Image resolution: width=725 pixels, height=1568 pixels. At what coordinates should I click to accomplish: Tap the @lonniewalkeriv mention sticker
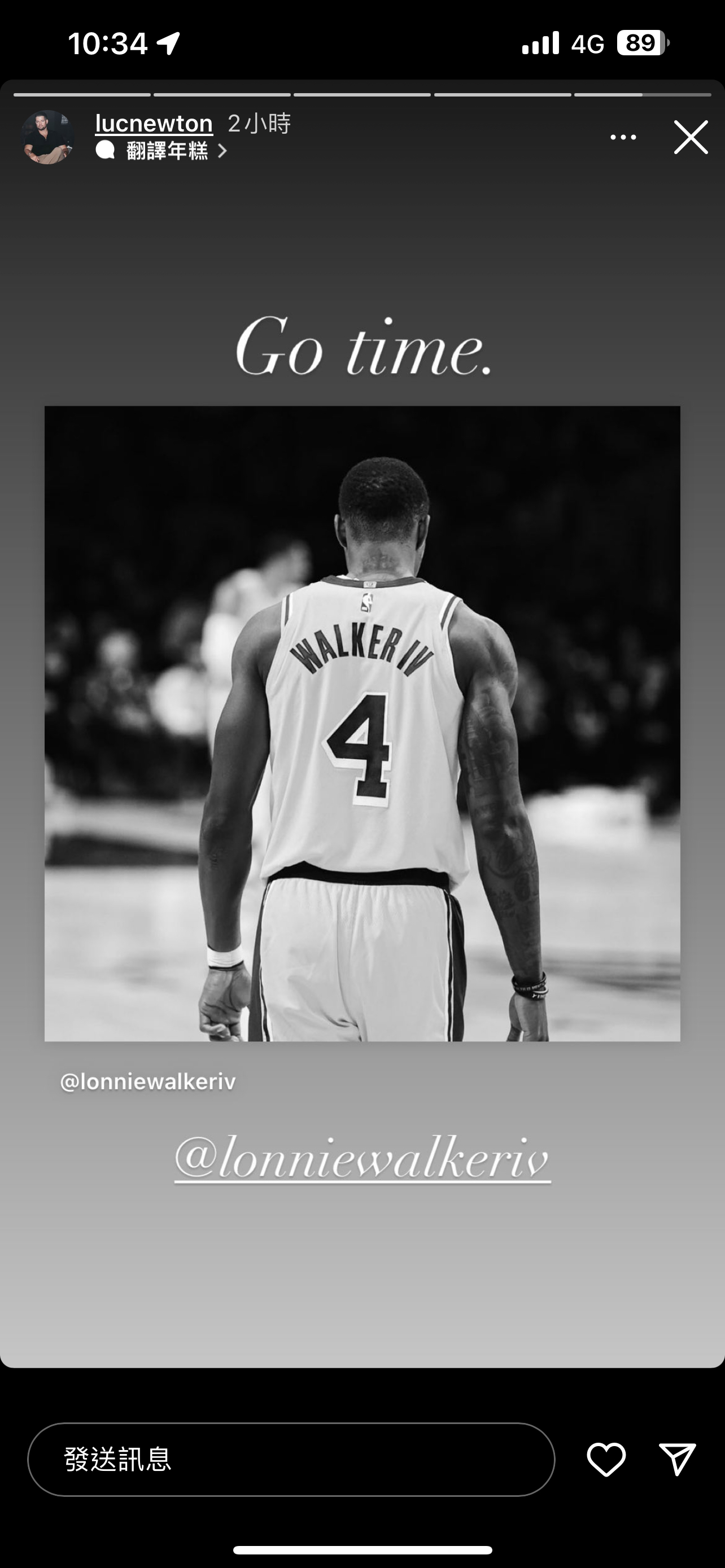pyautogui.click(x=362, y=1158)
